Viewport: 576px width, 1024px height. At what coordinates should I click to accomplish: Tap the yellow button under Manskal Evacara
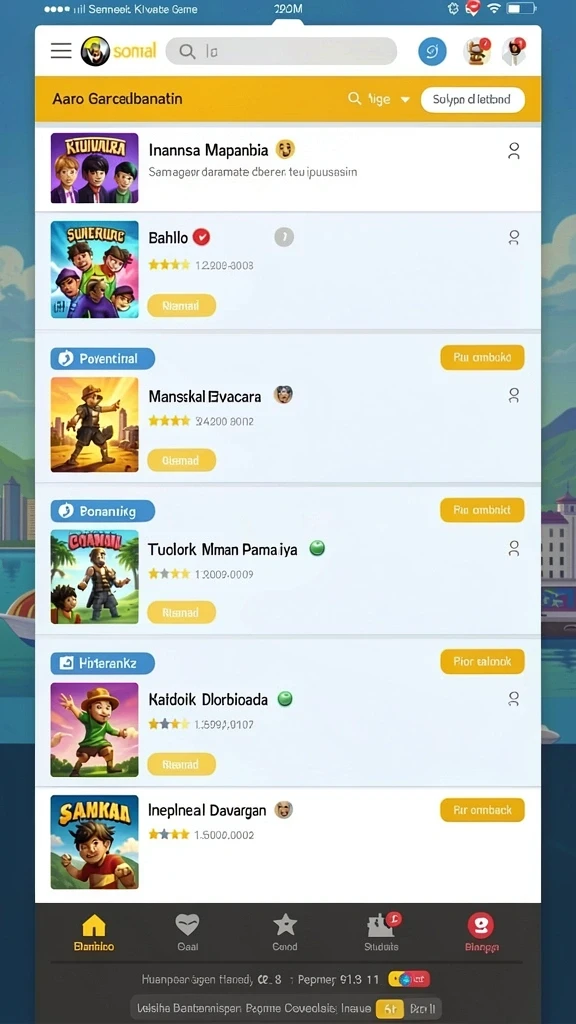[181, 460]
